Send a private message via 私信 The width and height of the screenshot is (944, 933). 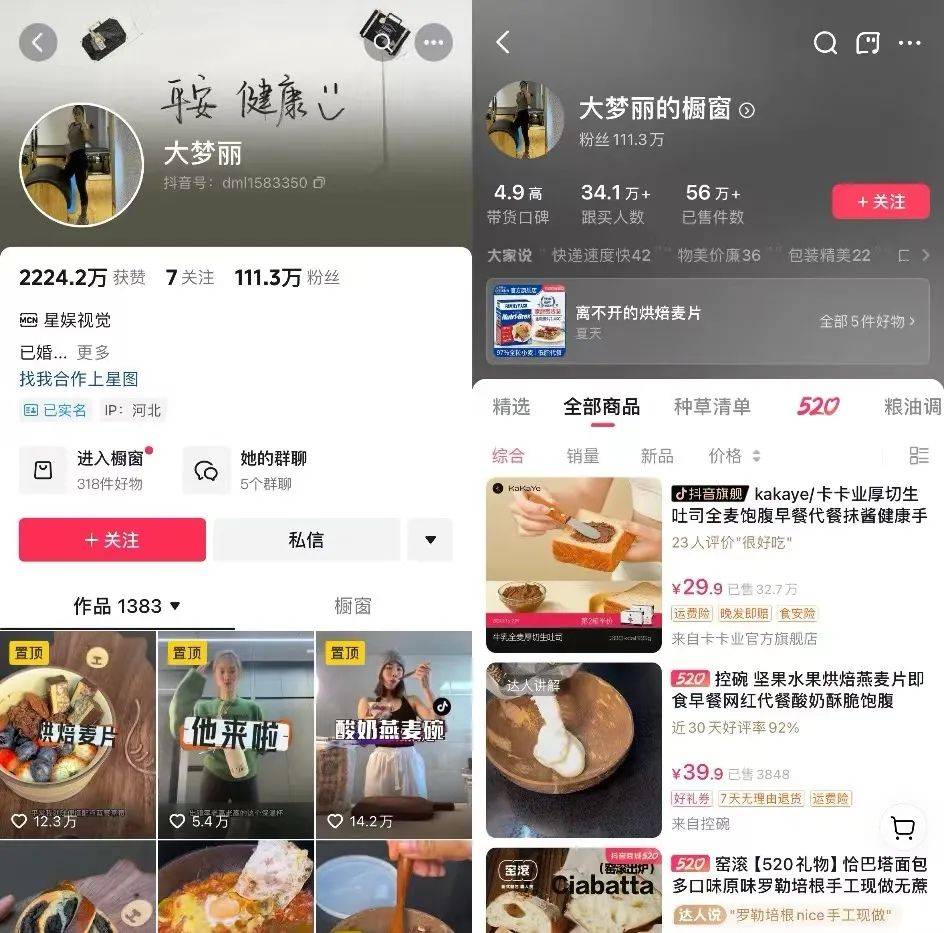(306, 540)
